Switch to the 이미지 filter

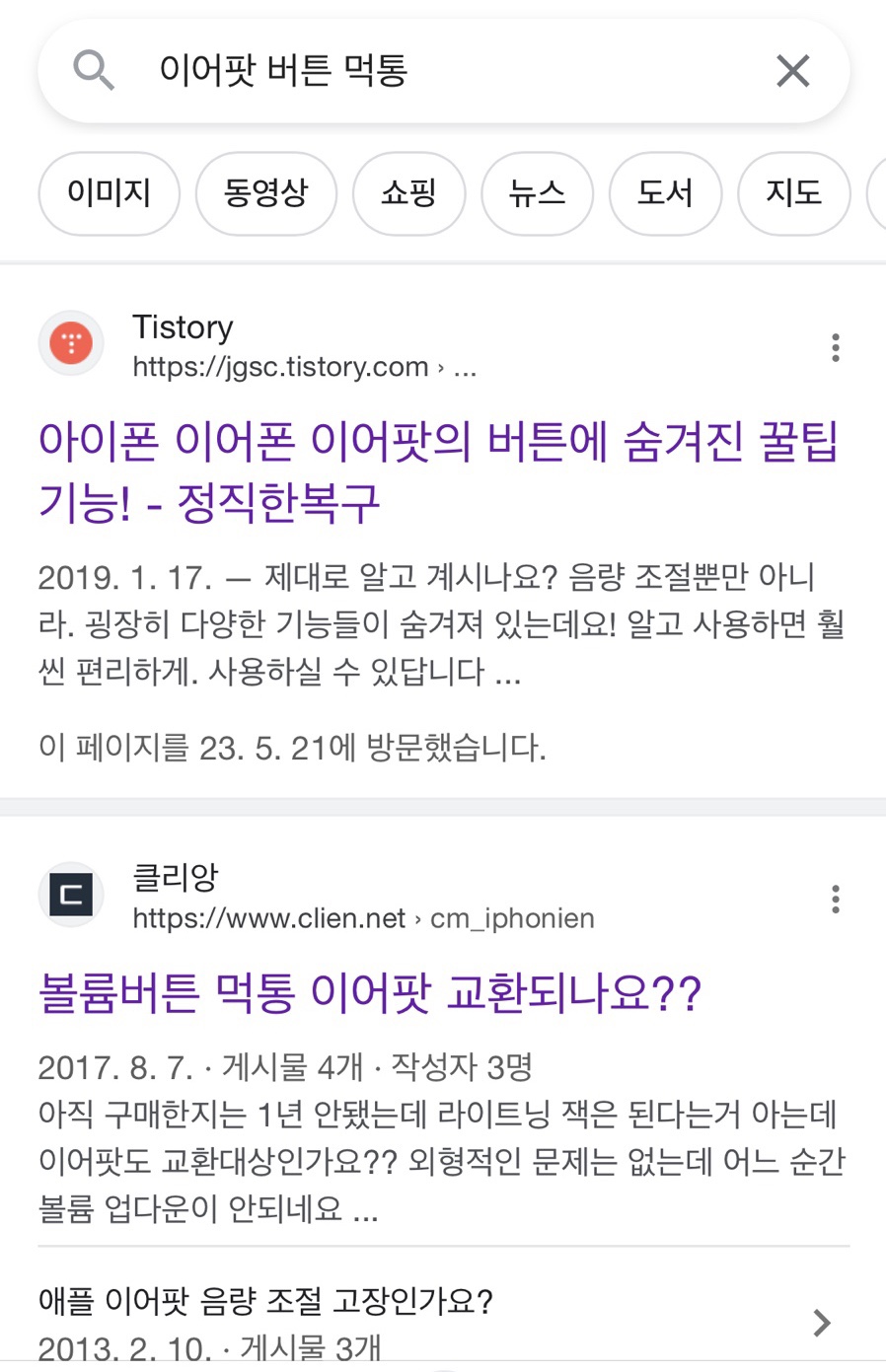[109, 193]
